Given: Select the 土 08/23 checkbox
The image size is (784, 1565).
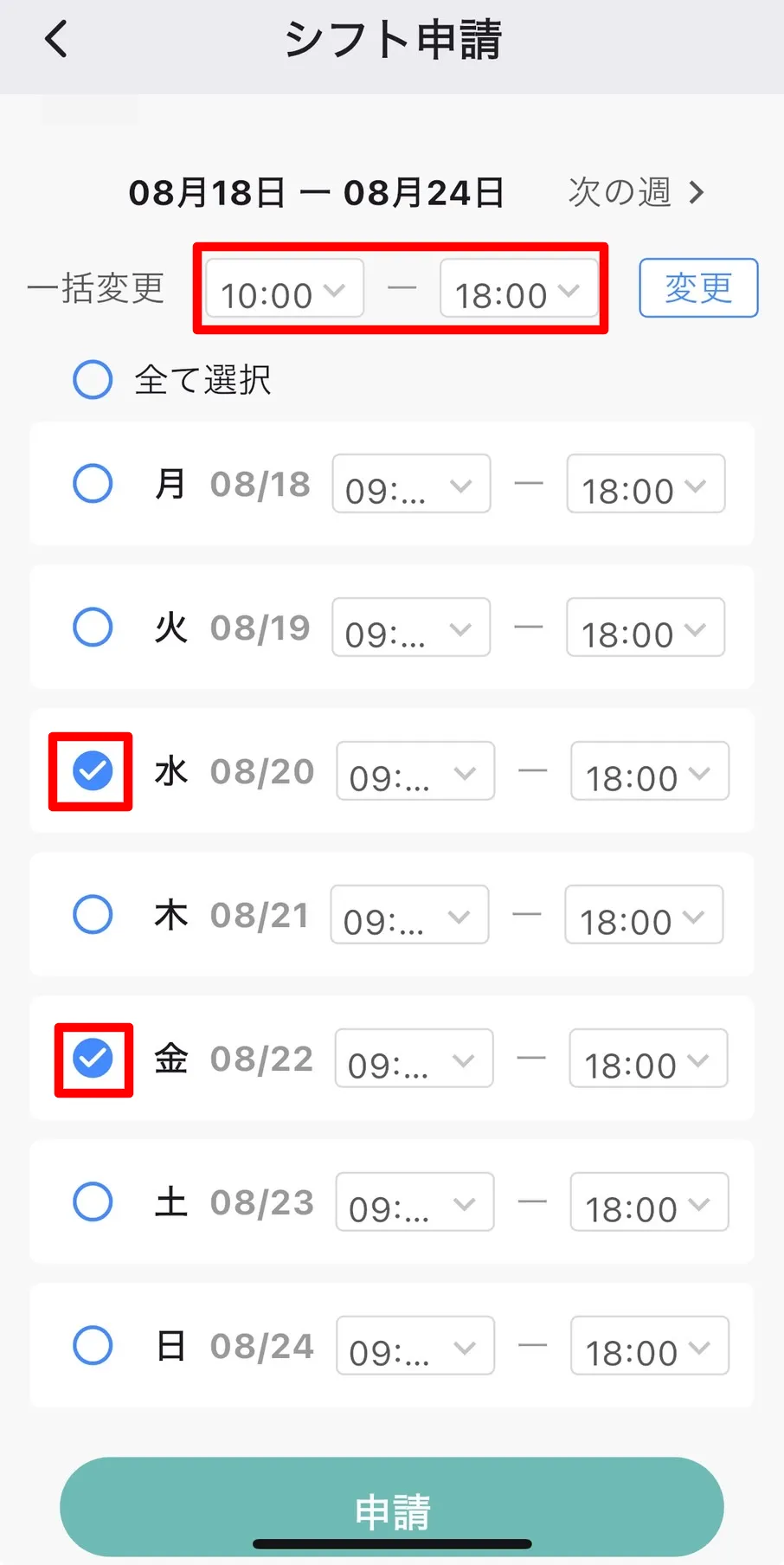Looking at the screenshot, I should click(93, 1201).
